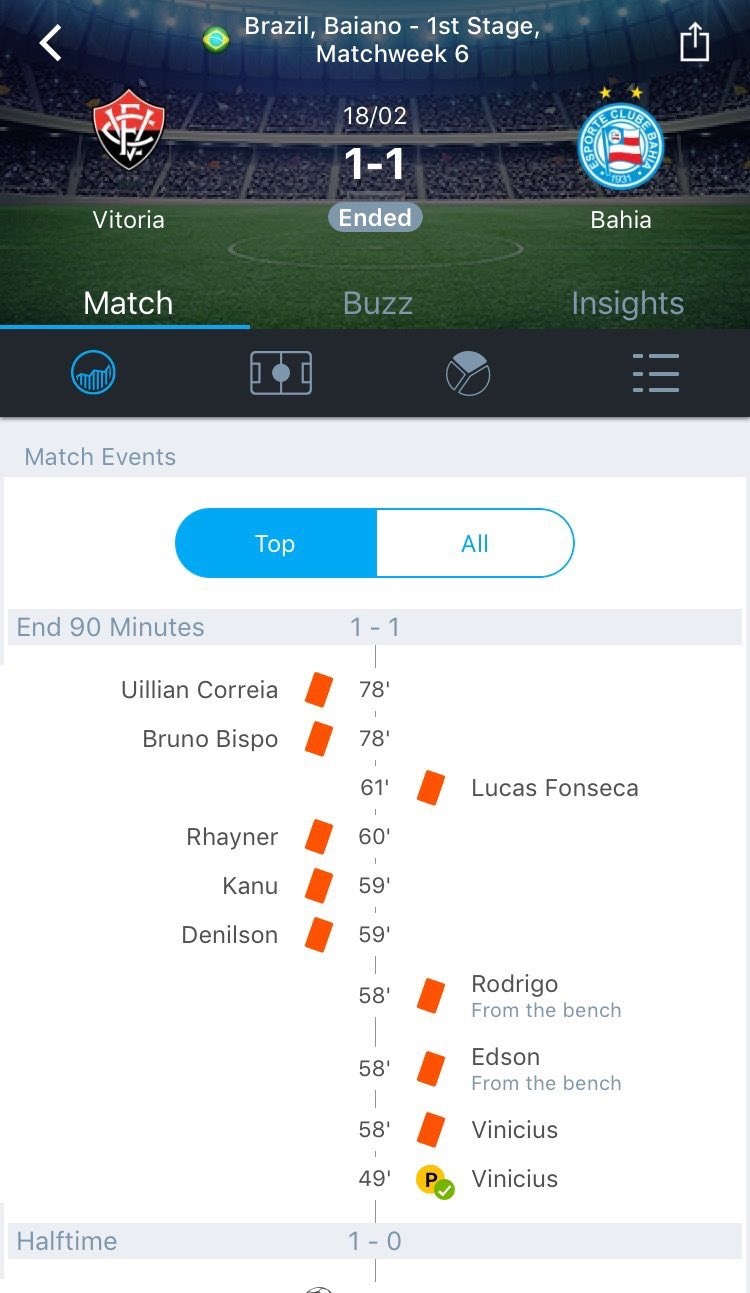This screenshot has height=1293, width=750.
Task: Open the match events chart view
Action: [x=93, y=374]
